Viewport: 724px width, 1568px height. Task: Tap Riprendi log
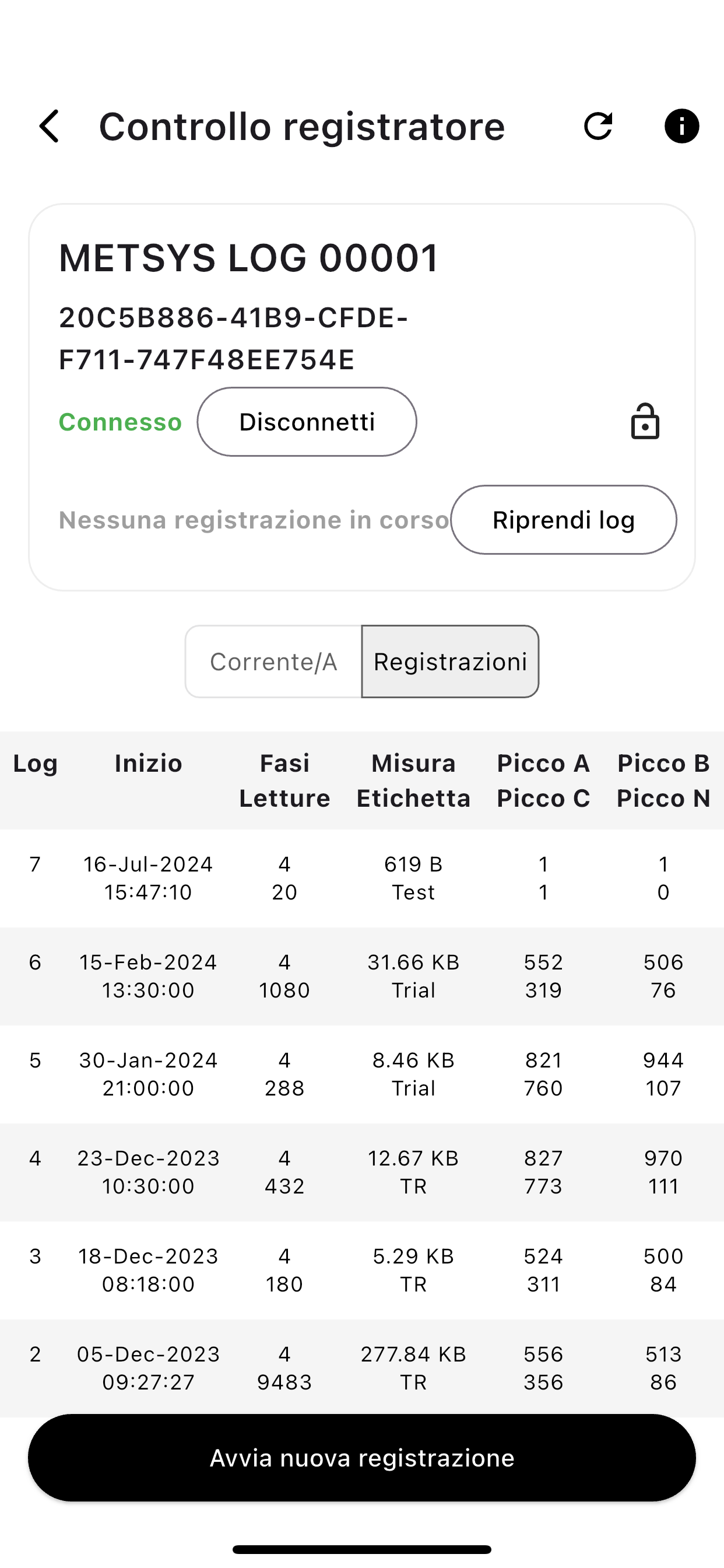(x=563, y=520)
